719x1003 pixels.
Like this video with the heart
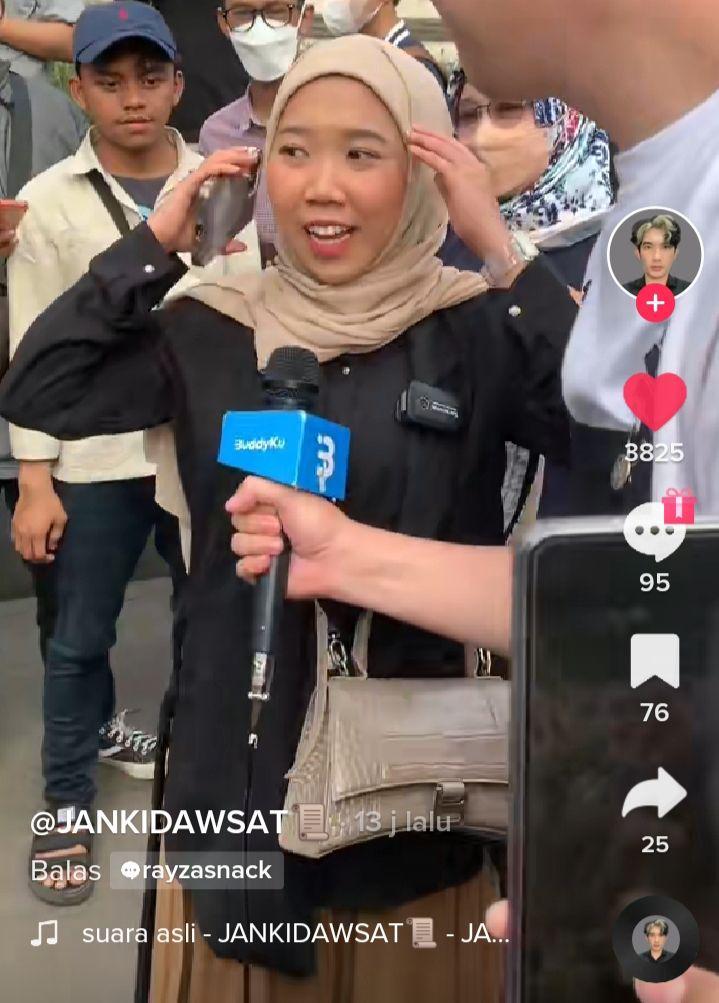655,401
